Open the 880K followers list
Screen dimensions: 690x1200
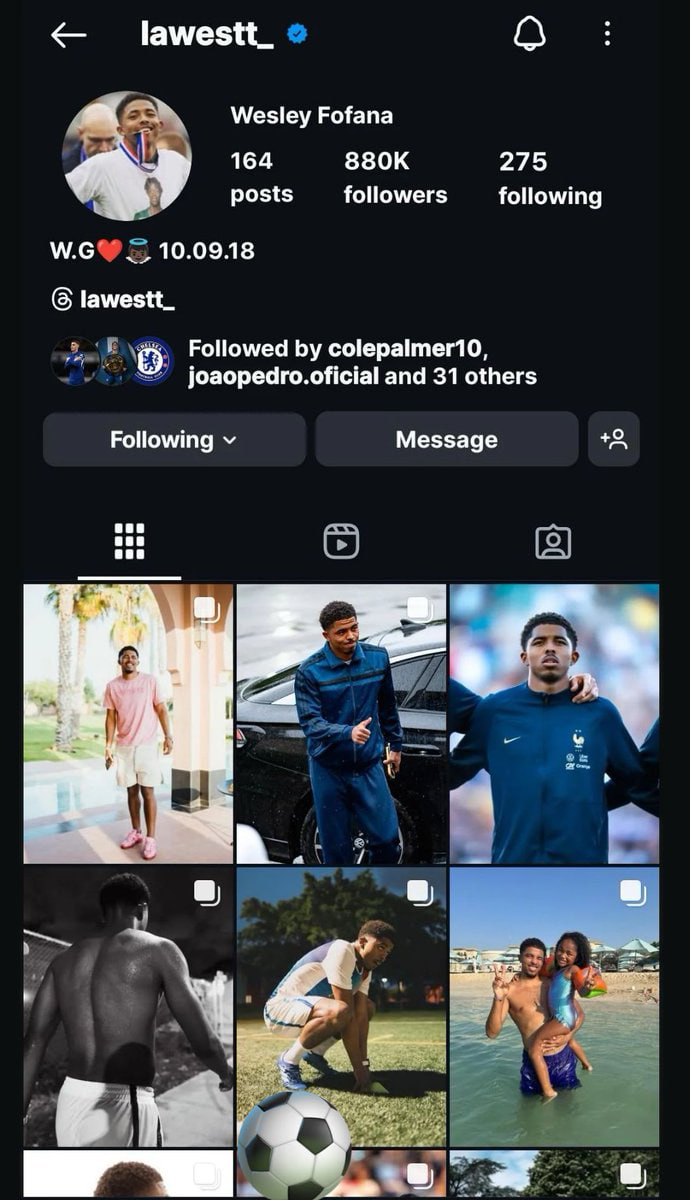(x=395, y=177)
